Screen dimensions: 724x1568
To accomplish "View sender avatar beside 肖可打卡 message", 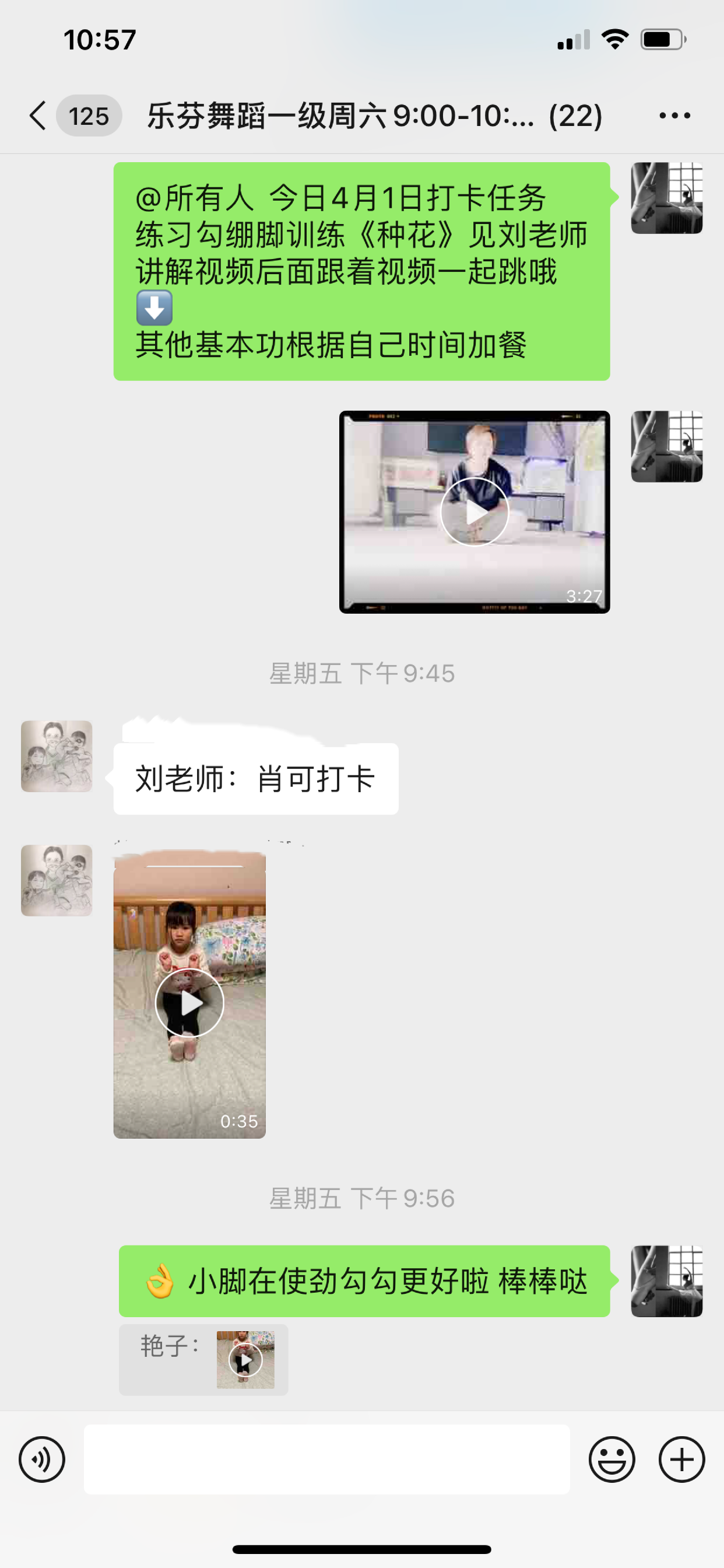I will (57, 757).
